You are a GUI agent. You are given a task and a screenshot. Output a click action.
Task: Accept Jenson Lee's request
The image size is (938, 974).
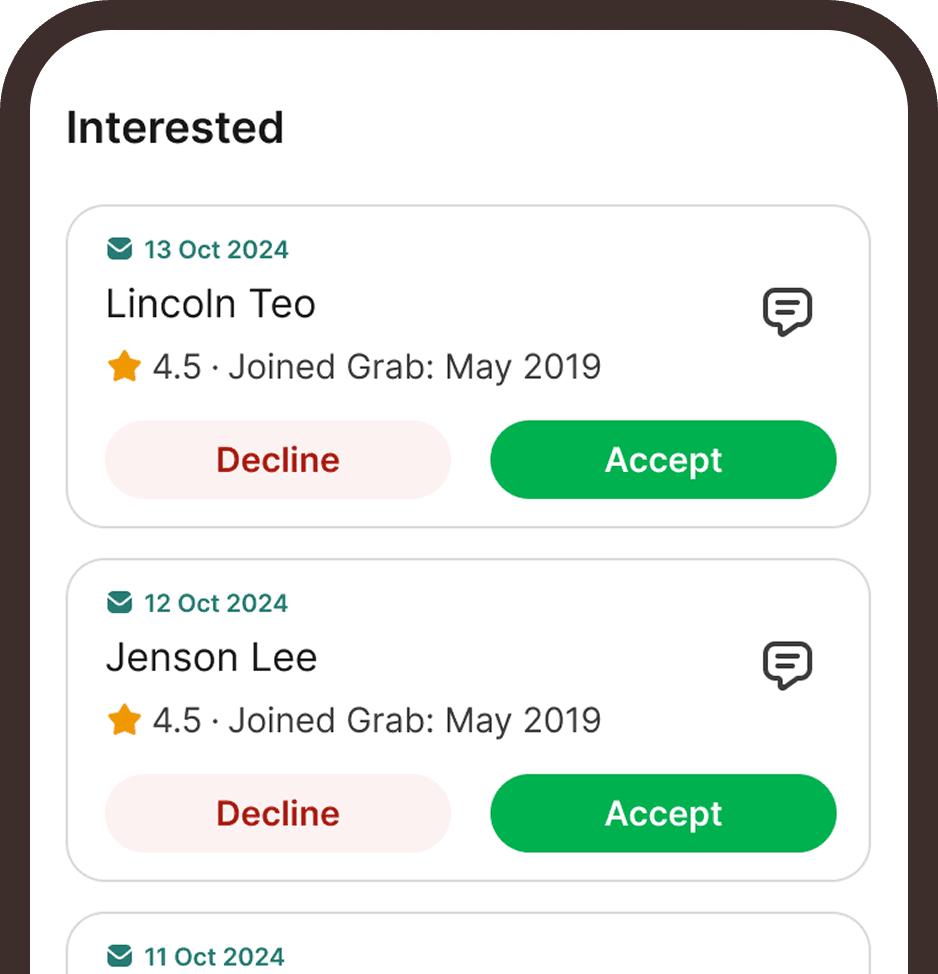(663, 813)
